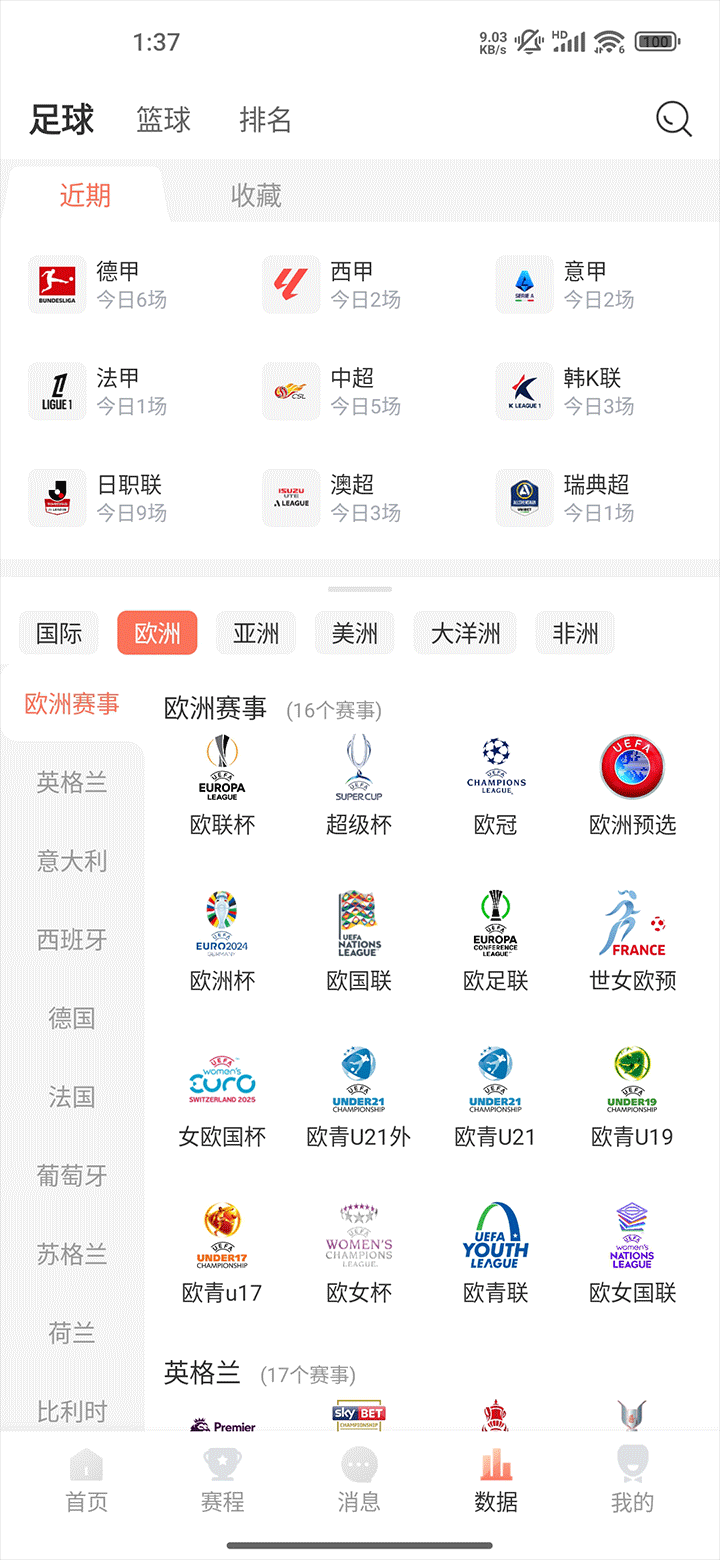Open the 排名 rankings page
Viewport: 720px width, 1560px height.
[266, 119]
